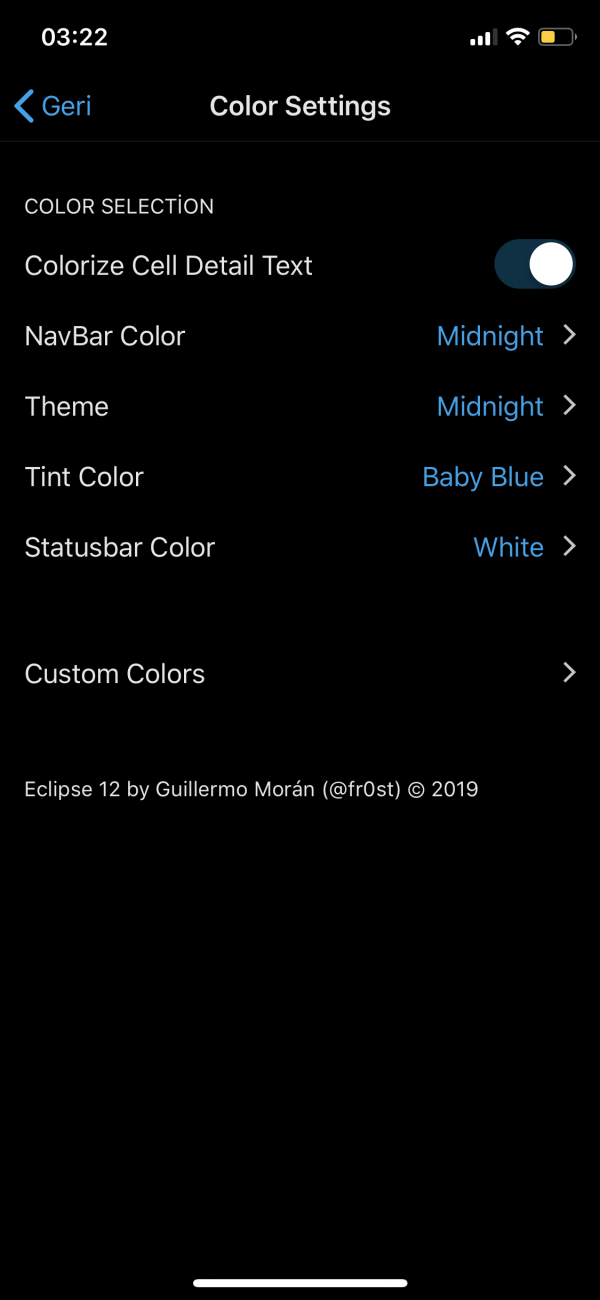Change the Tint Color setting
This screenshot has height=1300, width=600.
300,477
